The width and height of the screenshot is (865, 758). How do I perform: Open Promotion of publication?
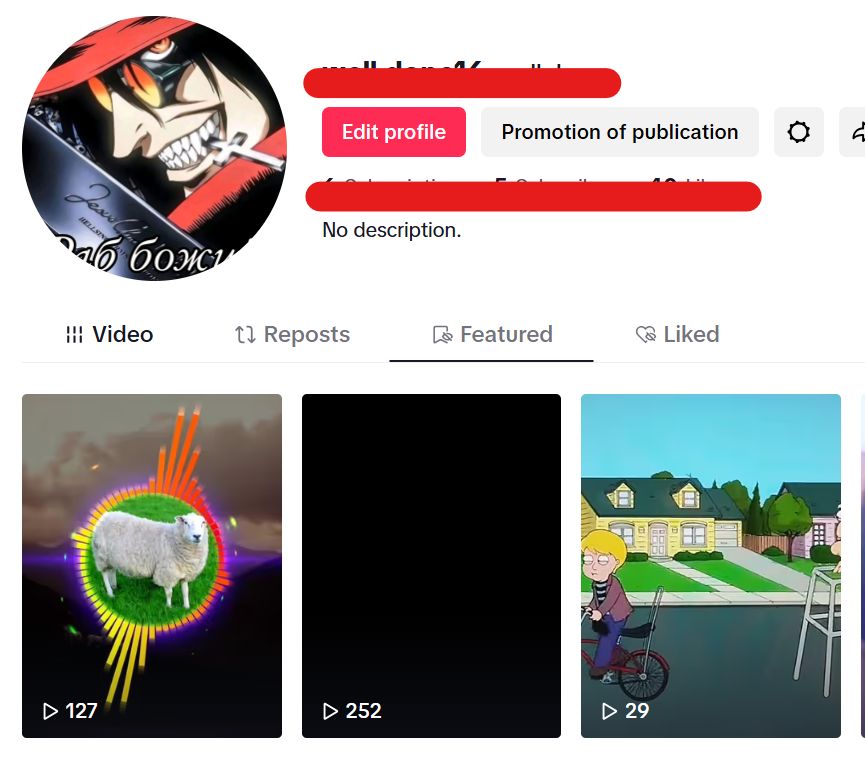tap(619, 132)
